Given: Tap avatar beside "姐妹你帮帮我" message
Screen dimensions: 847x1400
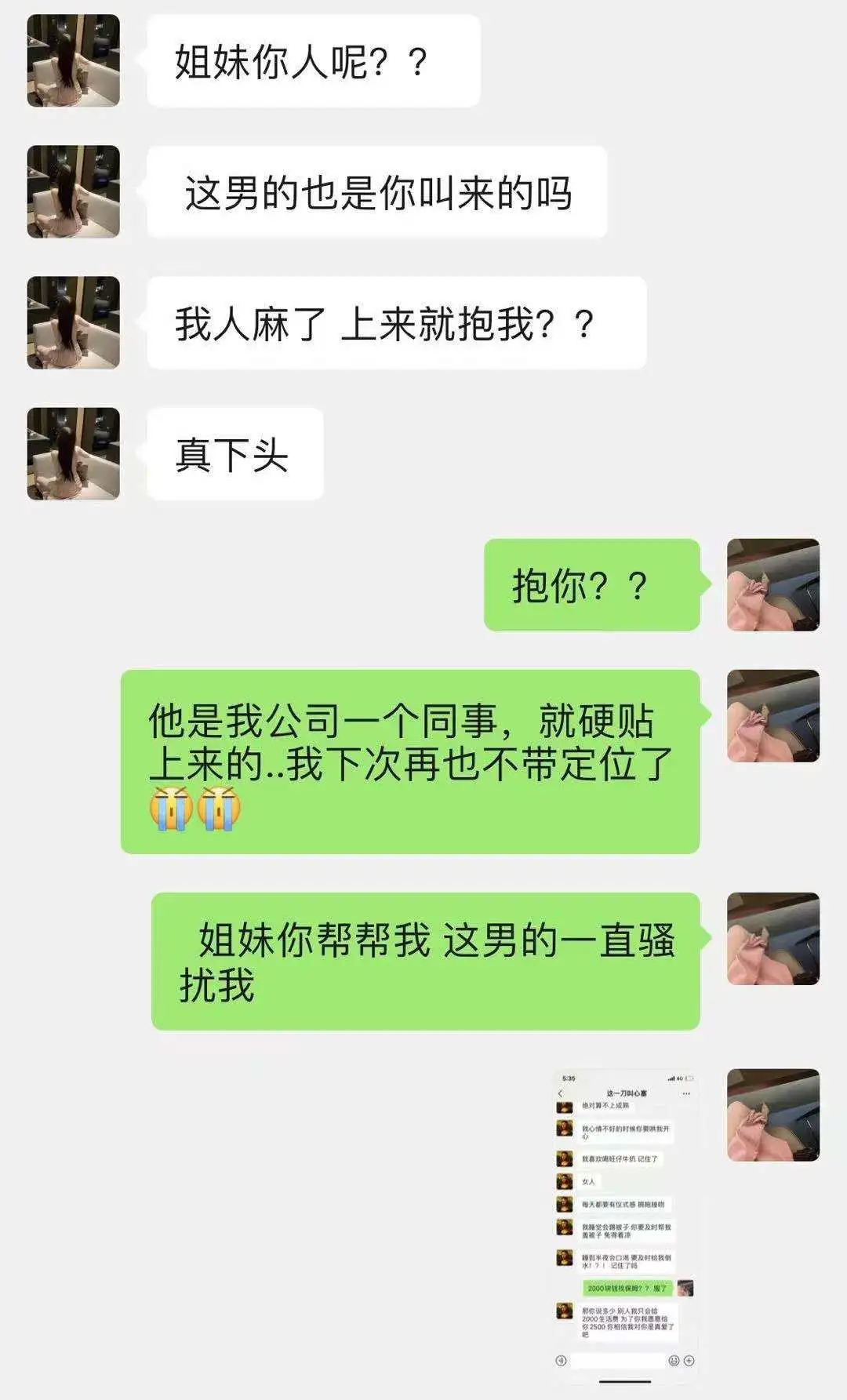Looking at the screenshot, I should (773, 939).
